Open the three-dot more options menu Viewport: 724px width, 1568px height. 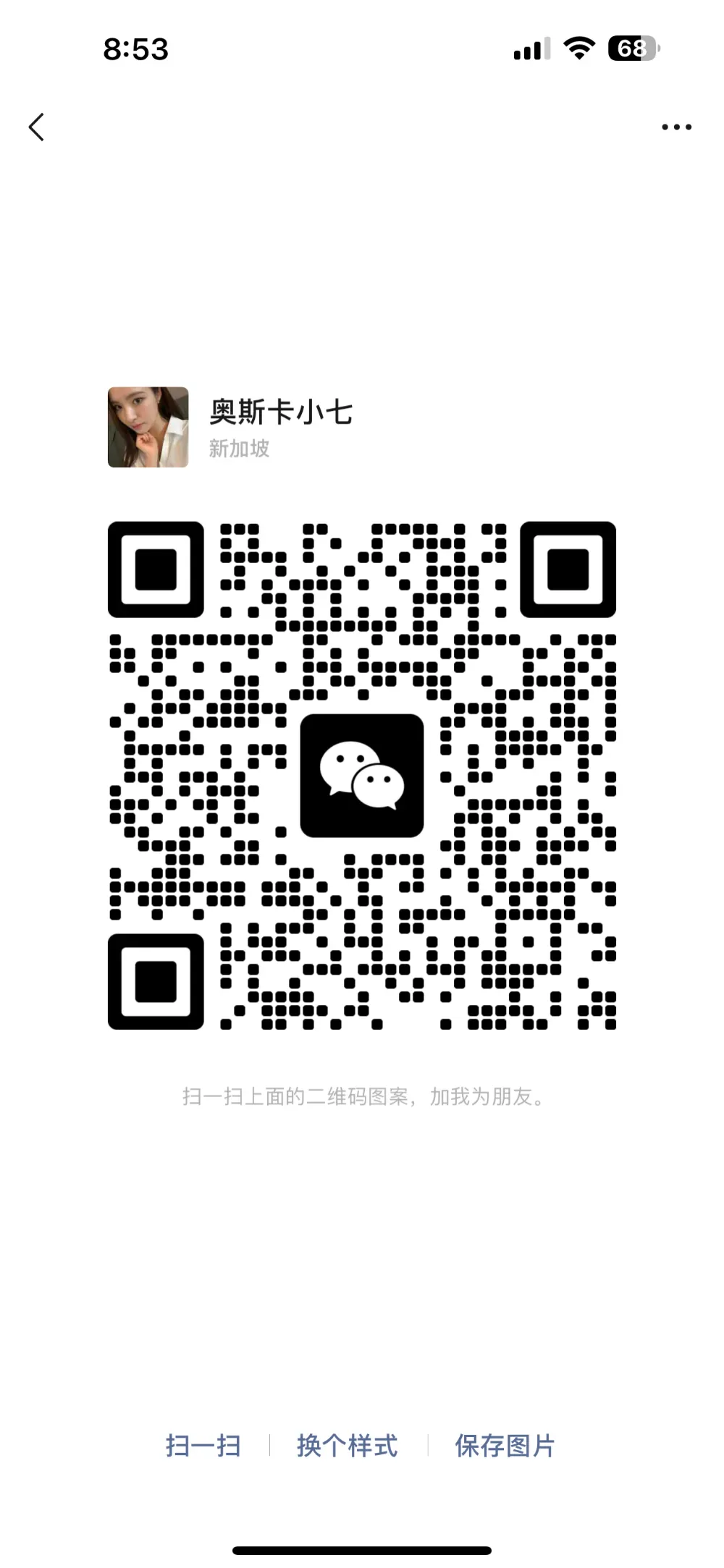click(676, 127)
